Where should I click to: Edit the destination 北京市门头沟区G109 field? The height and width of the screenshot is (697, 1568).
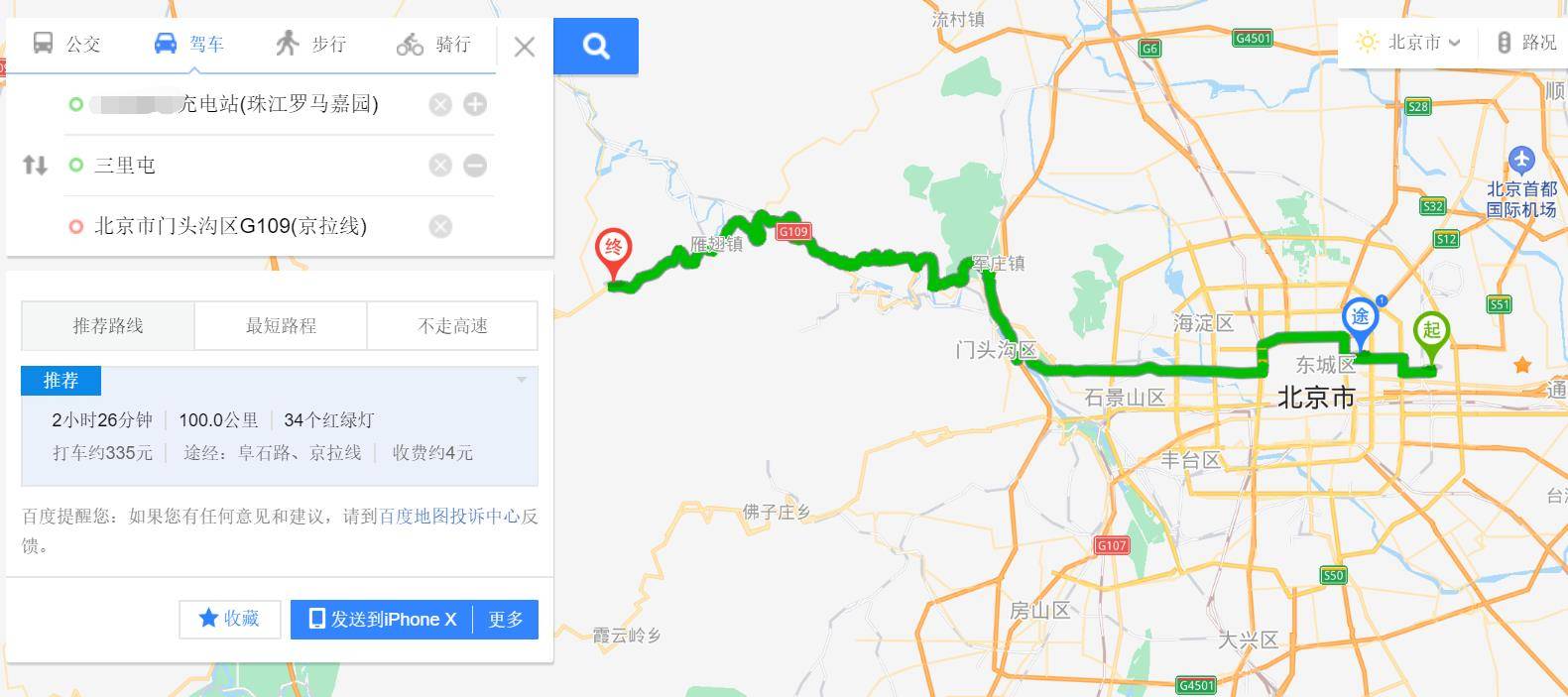tap(248, 226)
